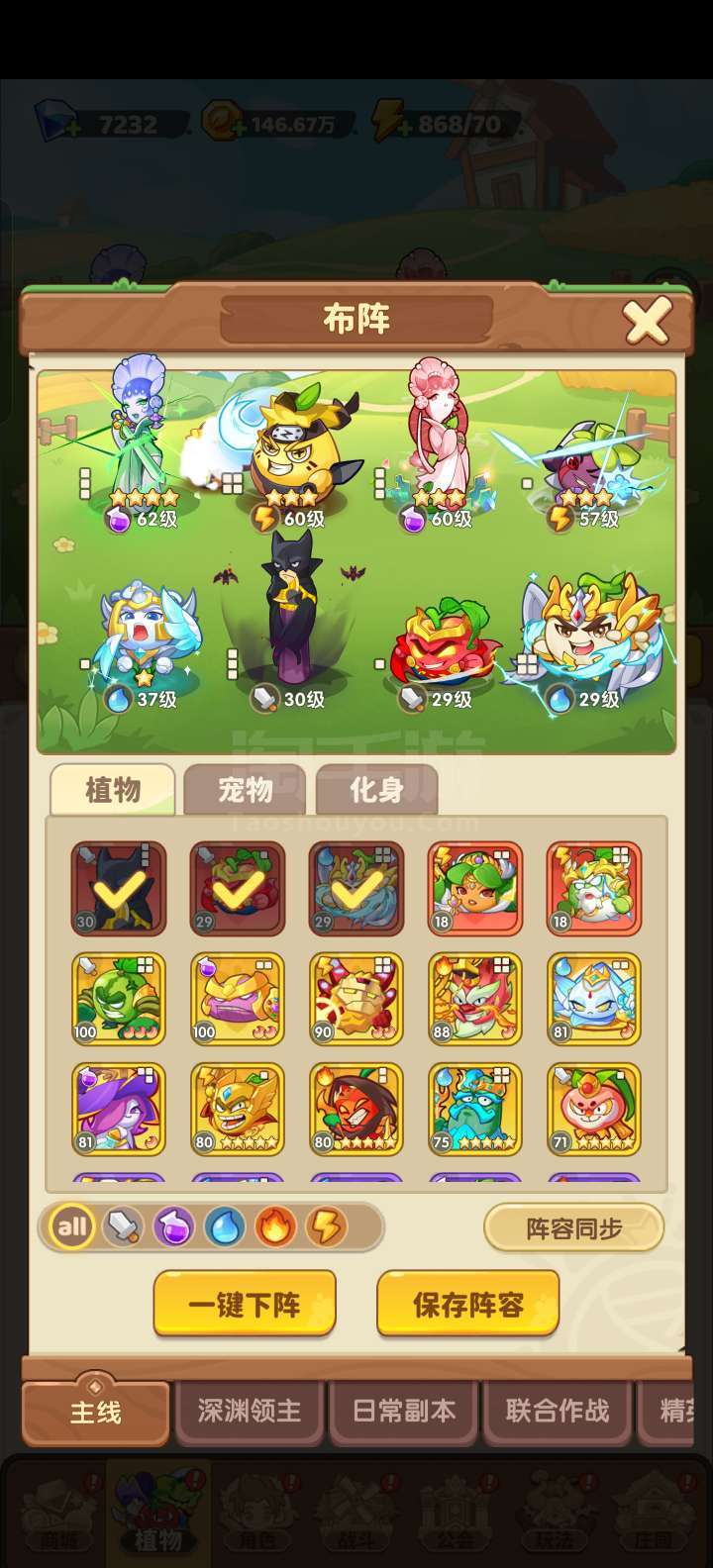This screenshot has height=1568, width=713.
Task: Filter plants by the all chip
Action: [72, 1228]
